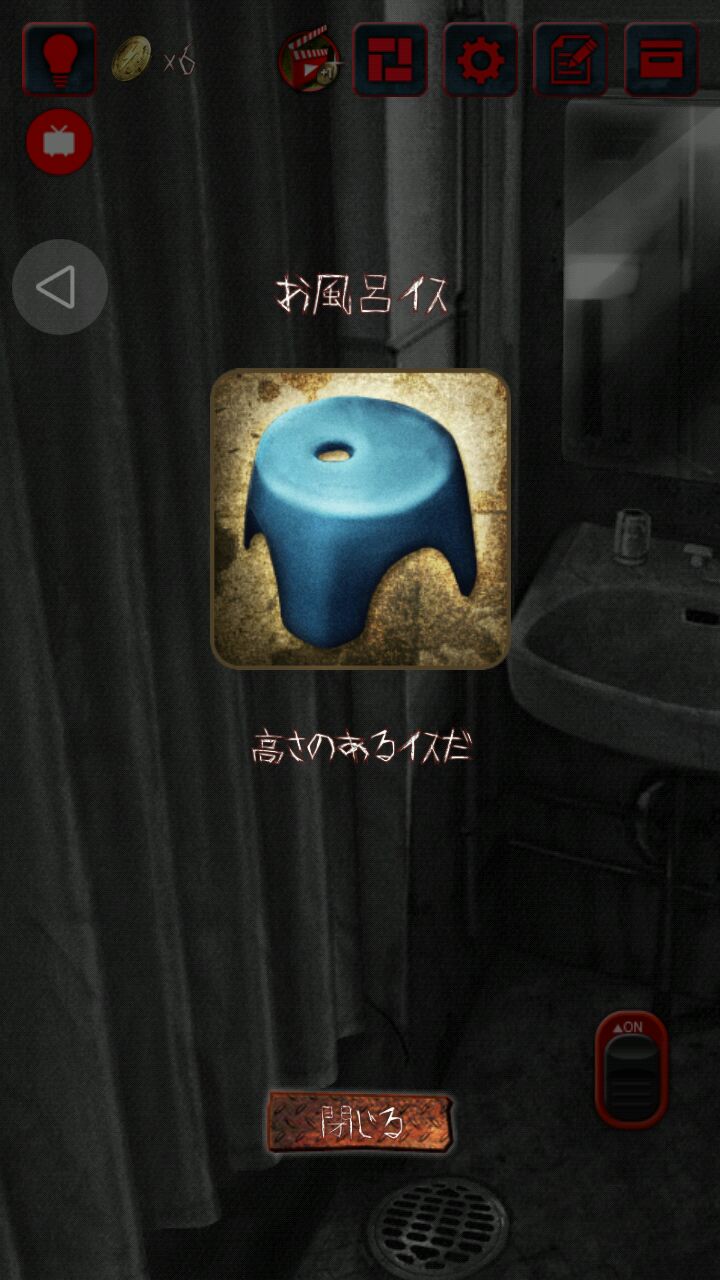
Task: Watch video ad for extra coin
Action: point(310,60)
